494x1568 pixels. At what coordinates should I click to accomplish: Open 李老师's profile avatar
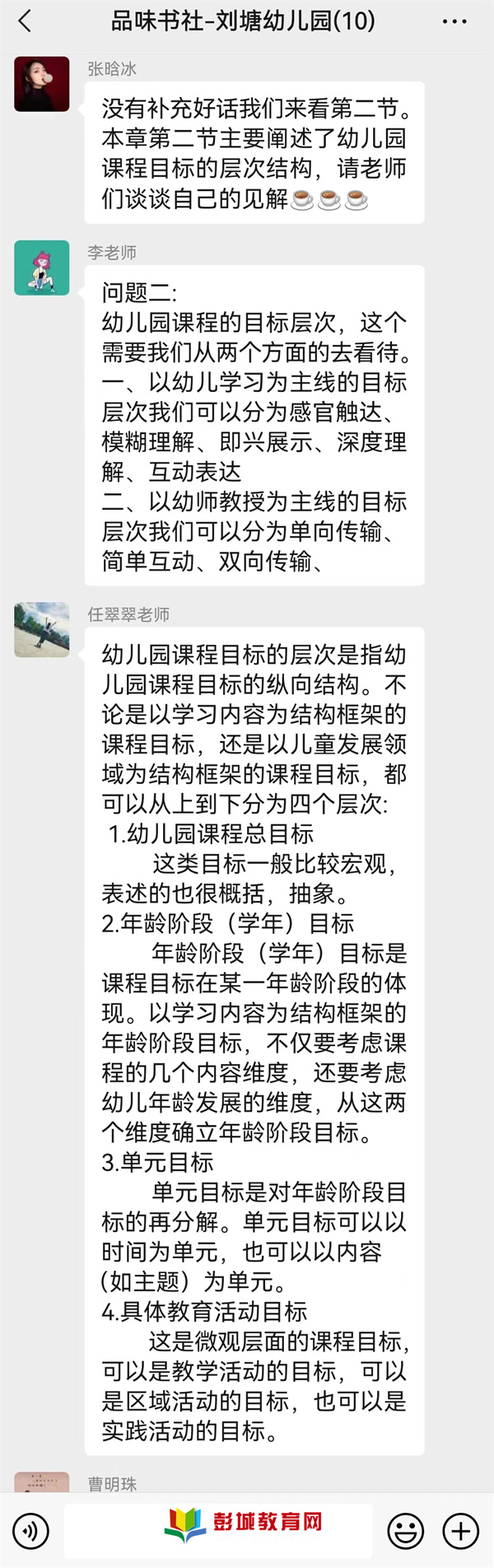tap(42, 268)
